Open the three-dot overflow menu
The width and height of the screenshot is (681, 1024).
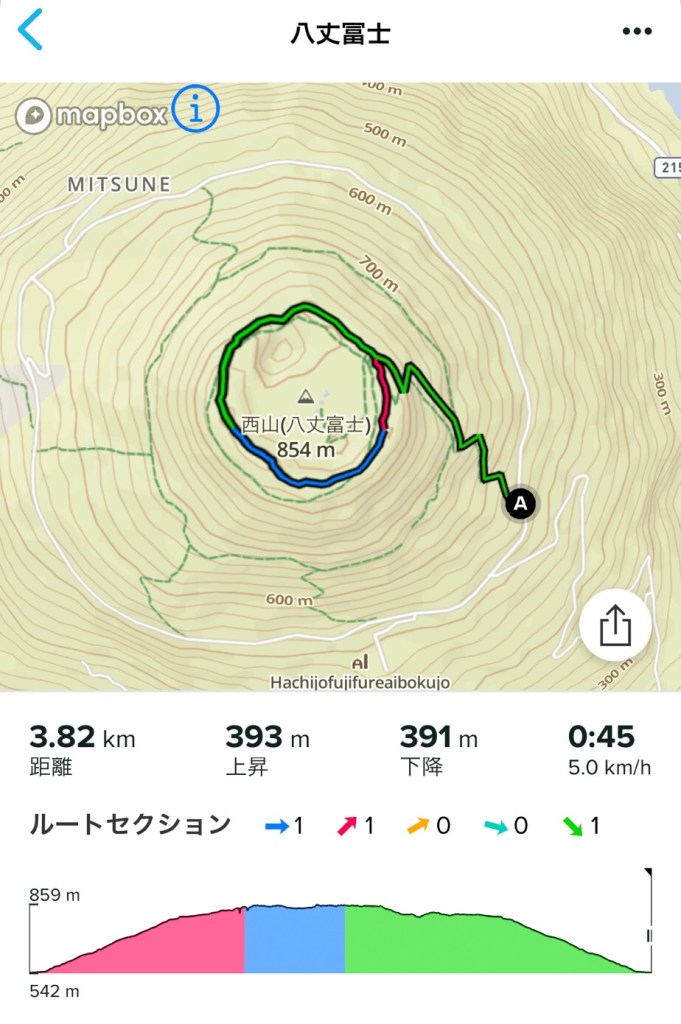637,32
